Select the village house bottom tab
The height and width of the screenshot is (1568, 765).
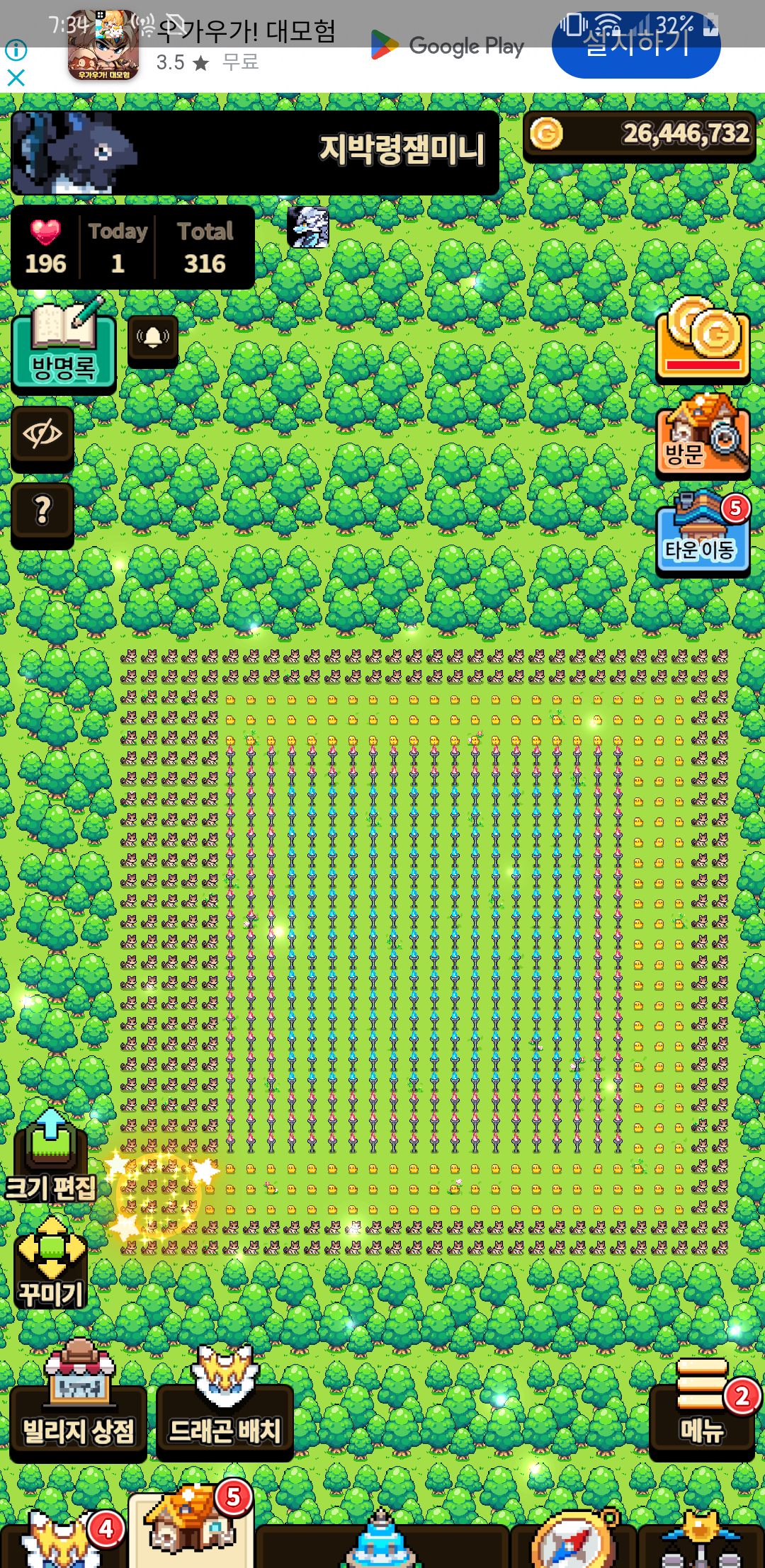pos(190,1530)
